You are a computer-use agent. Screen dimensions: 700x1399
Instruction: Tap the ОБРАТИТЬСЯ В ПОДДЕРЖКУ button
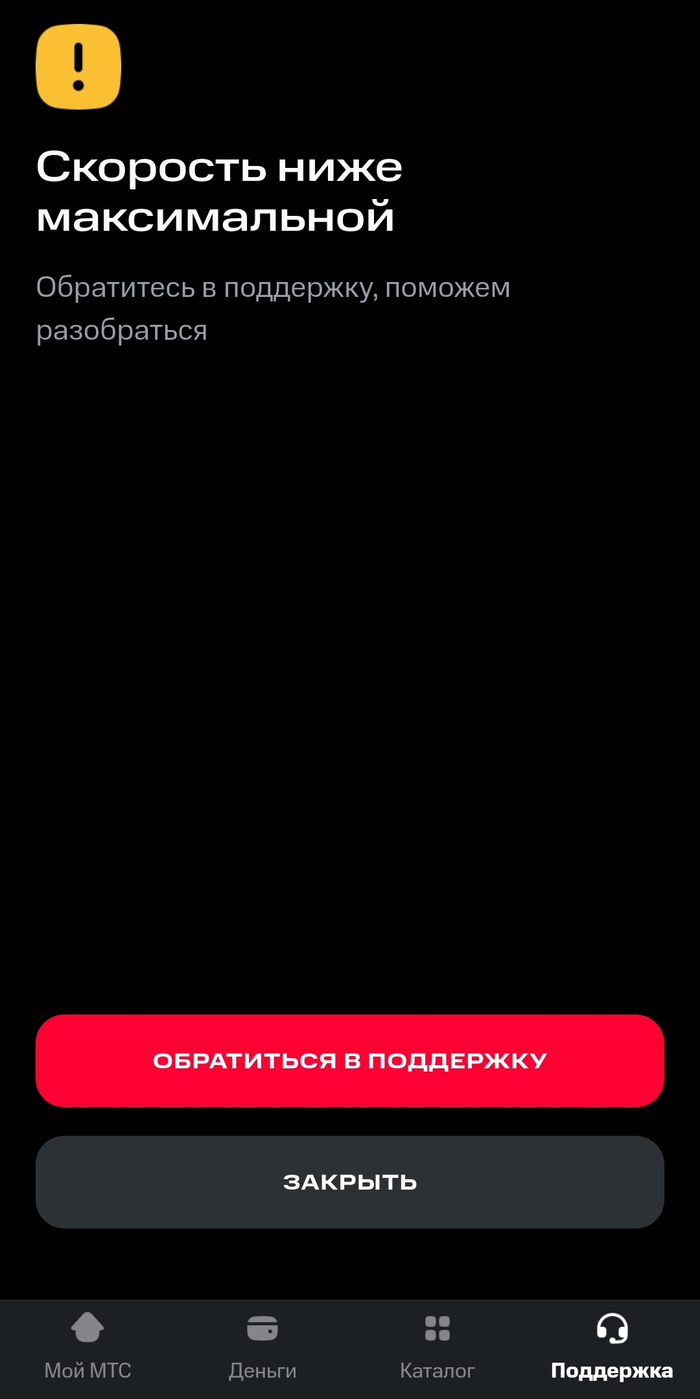point(350,1061)
